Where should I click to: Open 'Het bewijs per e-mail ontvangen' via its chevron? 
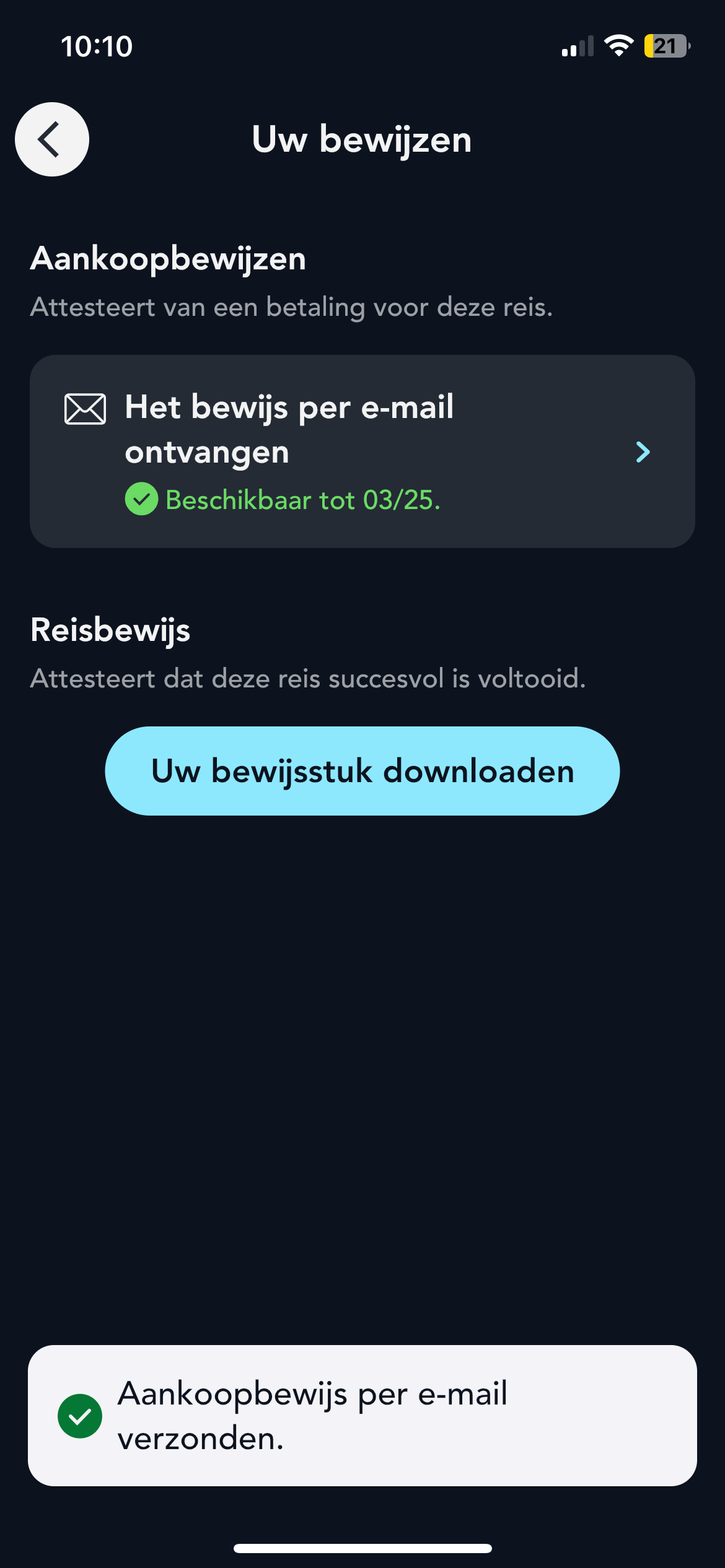pyautogui.click(x=643, y=452)
